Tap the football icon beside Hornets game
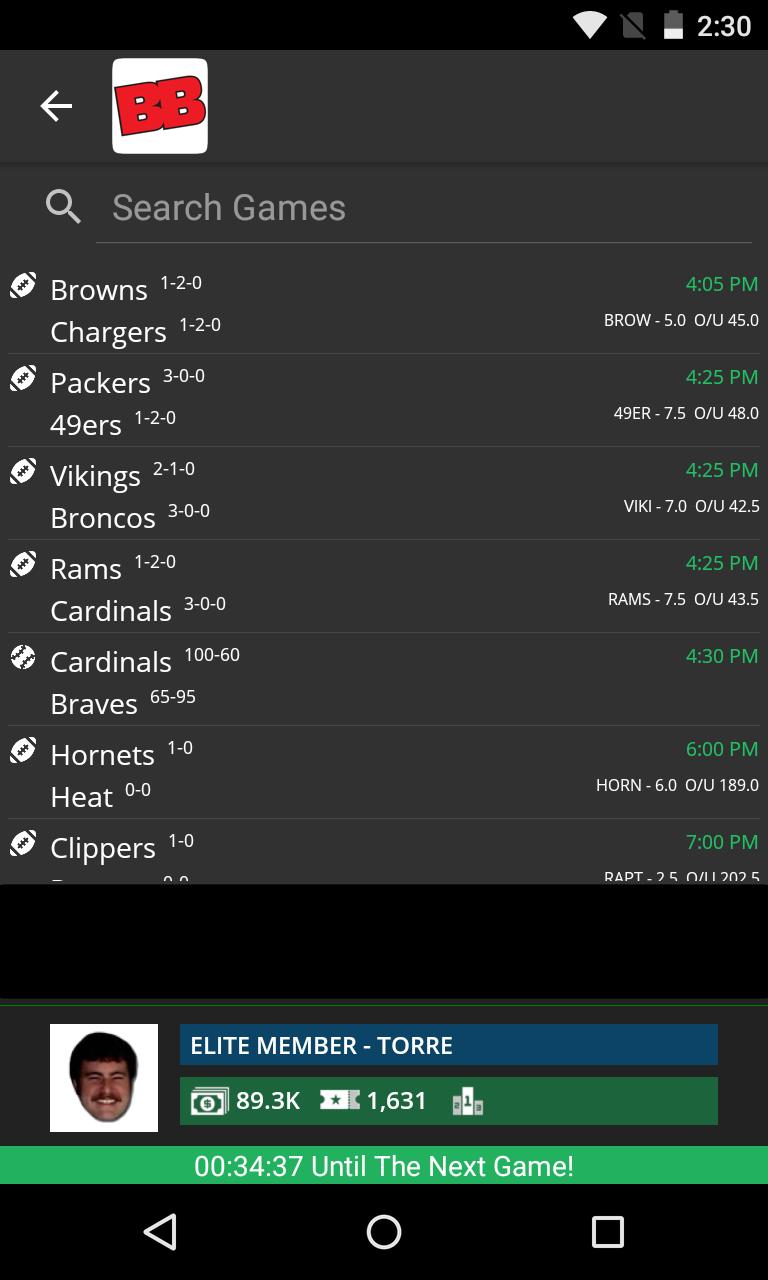This screenshot has width=768, height=1280. point(22,749)
